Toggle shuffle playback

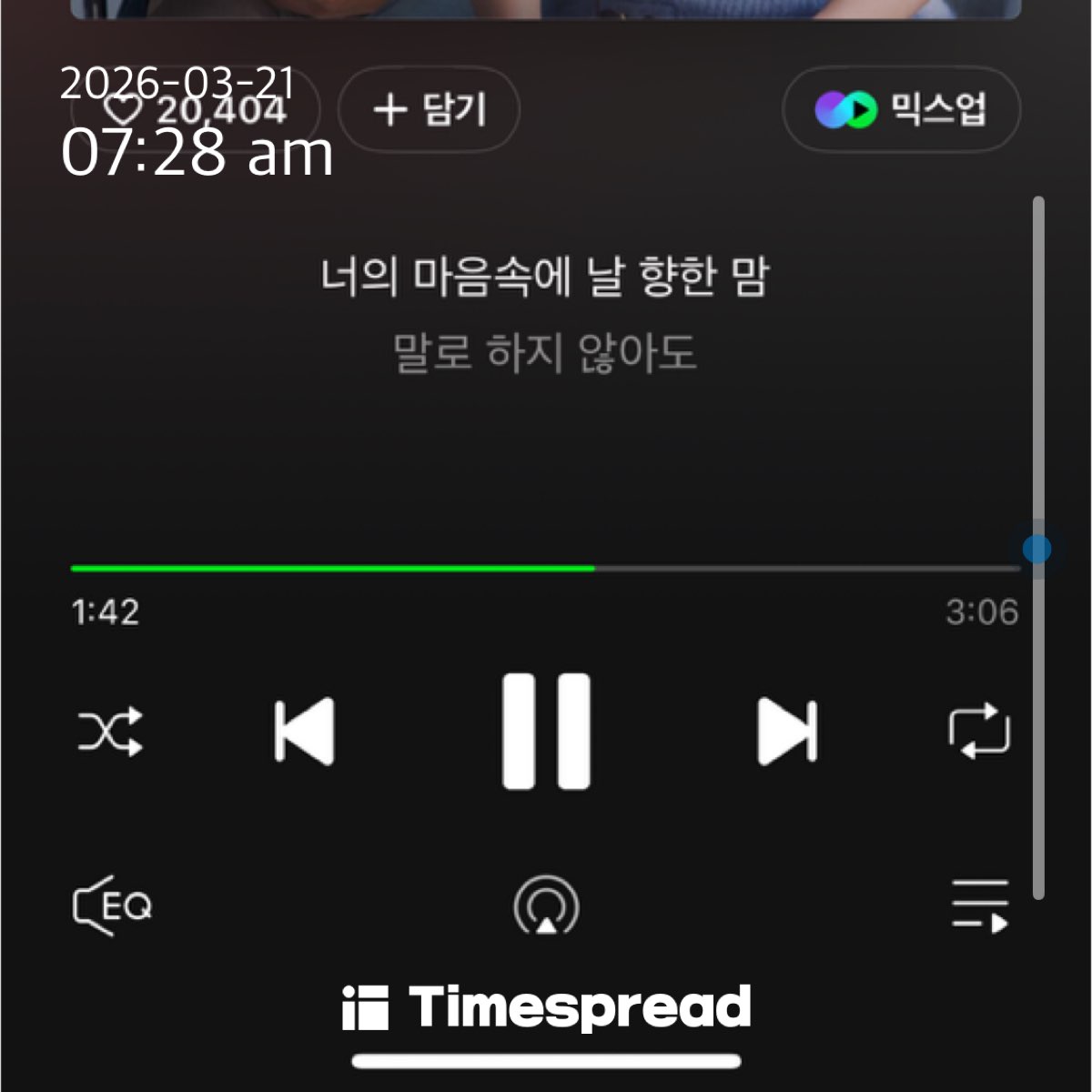click(x=110, y=732)
